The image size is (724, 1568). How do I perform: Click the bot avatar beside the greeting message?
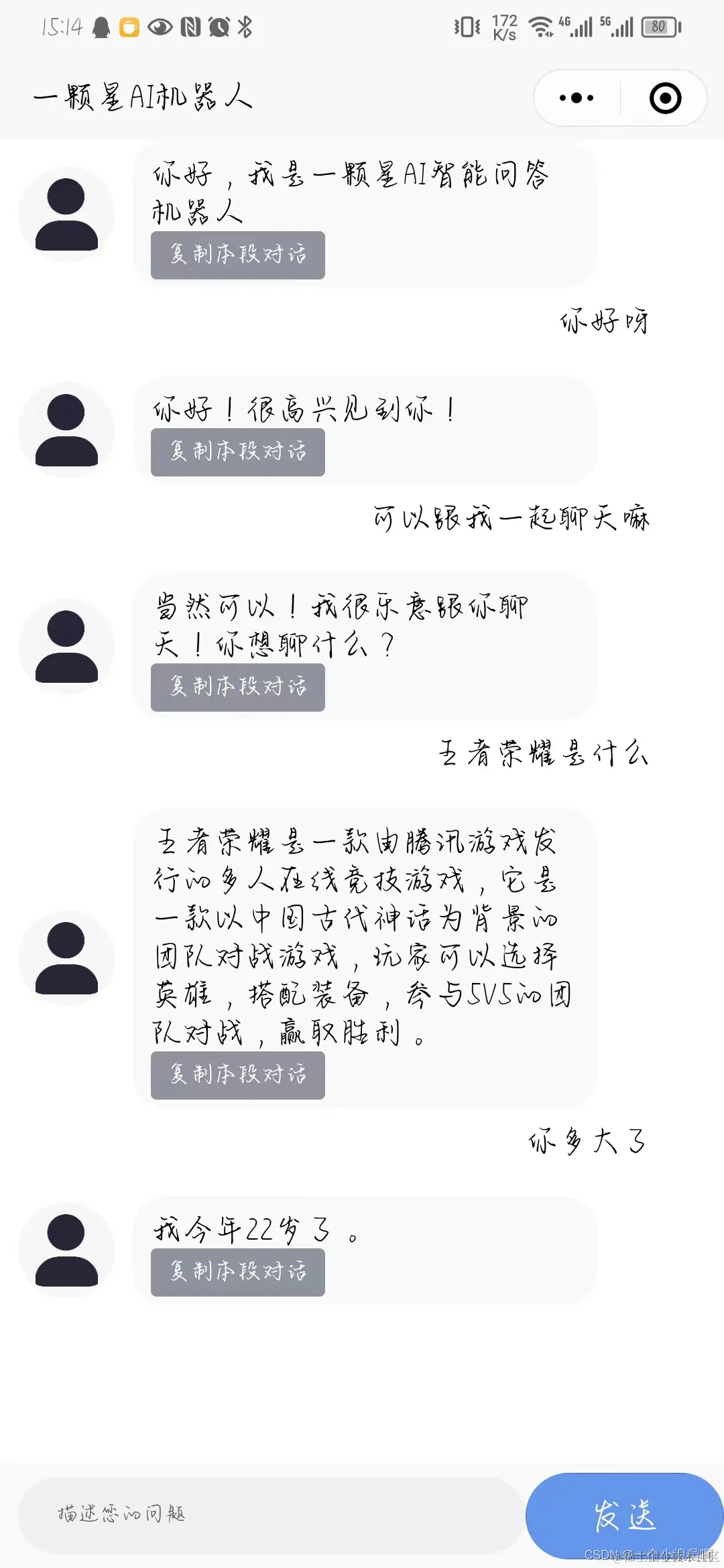[x=67, y=214]
